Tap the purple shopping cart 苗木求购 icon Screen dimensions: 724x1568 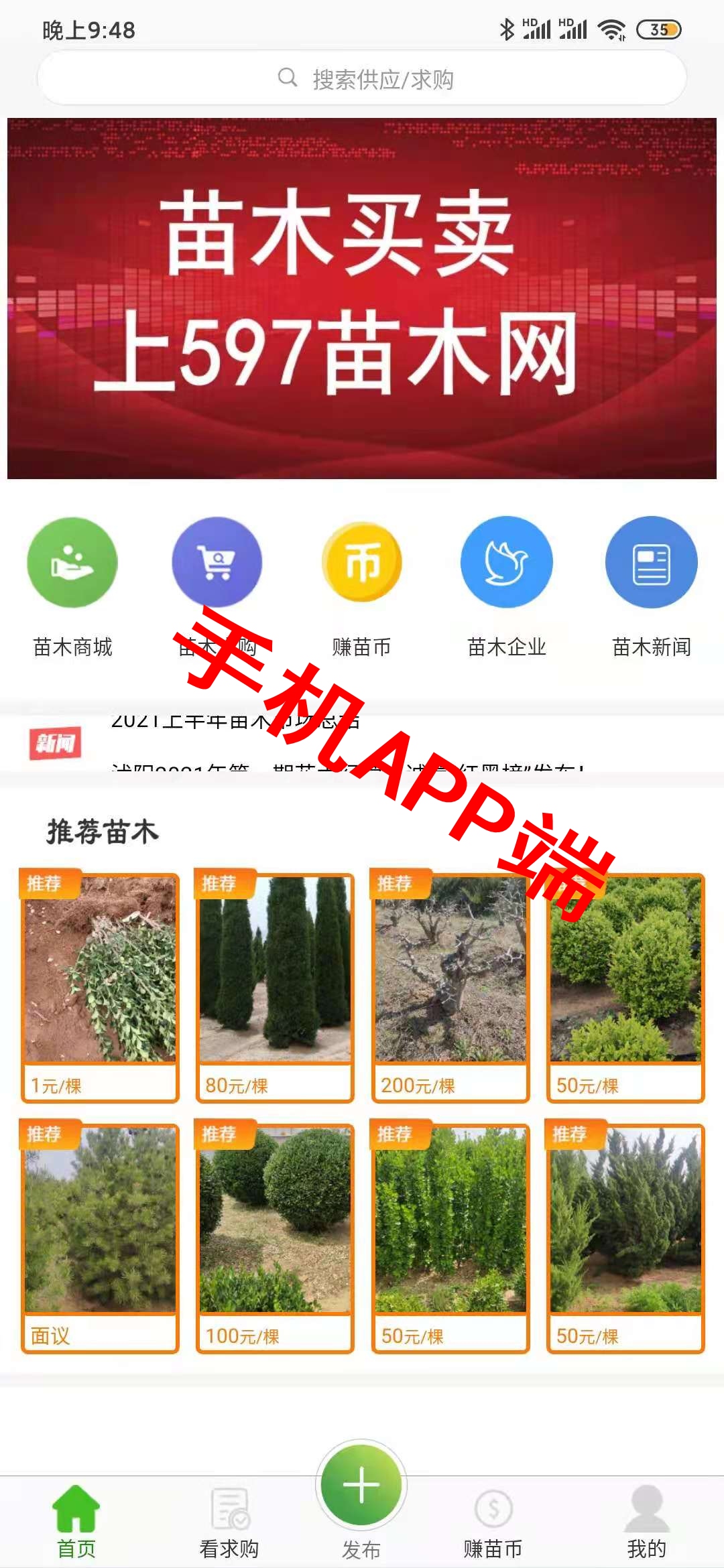click(x=217, y=563)
